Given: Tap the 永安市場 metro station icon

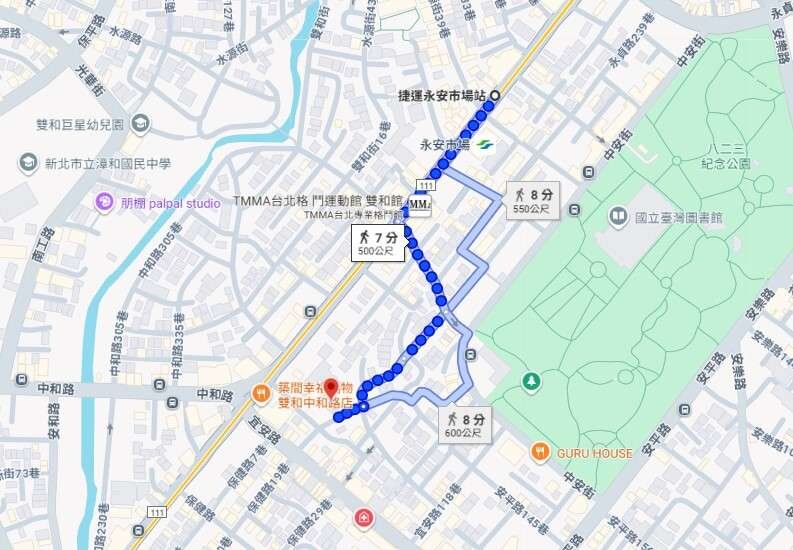Looking at the screenshot, I should (x=484, y=145).
